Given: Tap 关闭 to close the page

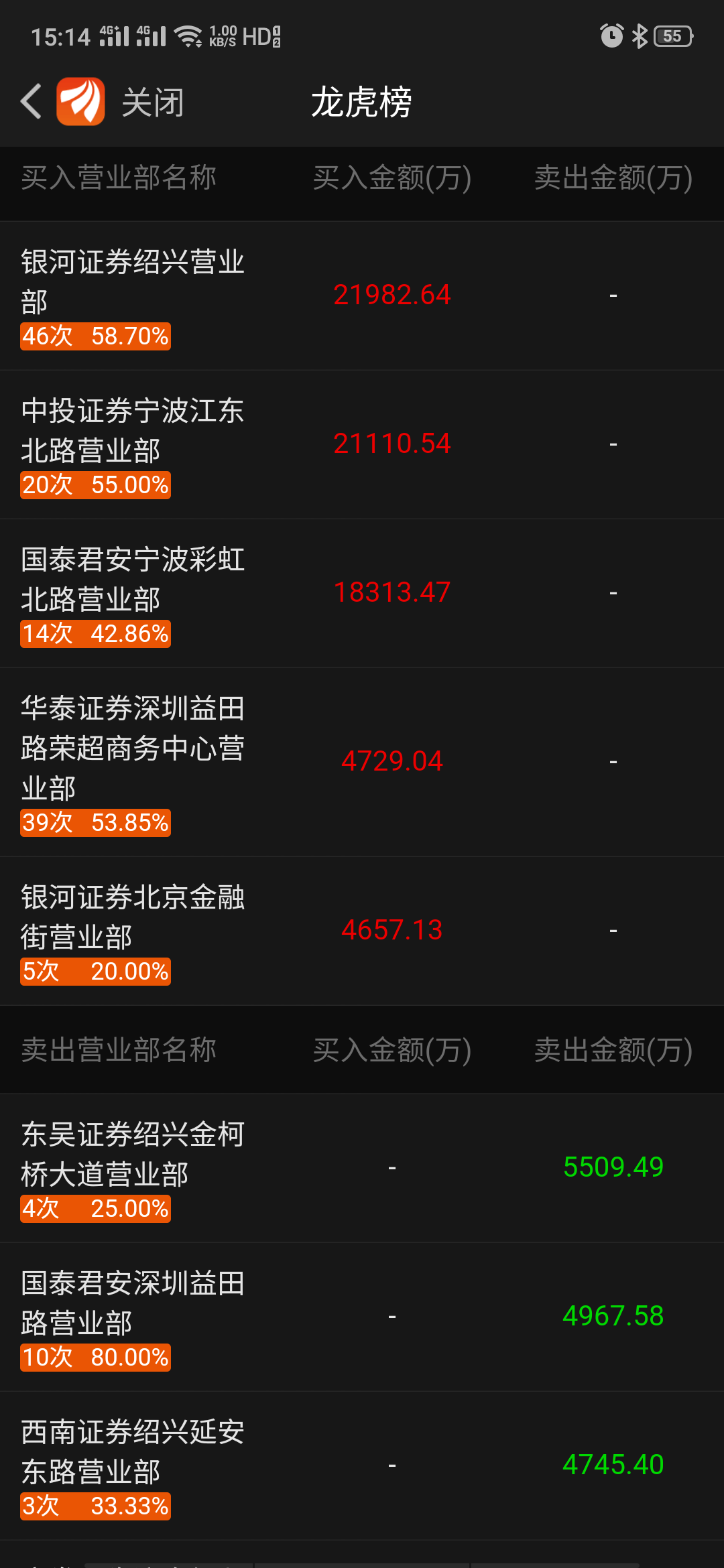Looking at the screenshot, I should (x=153, y=103).
